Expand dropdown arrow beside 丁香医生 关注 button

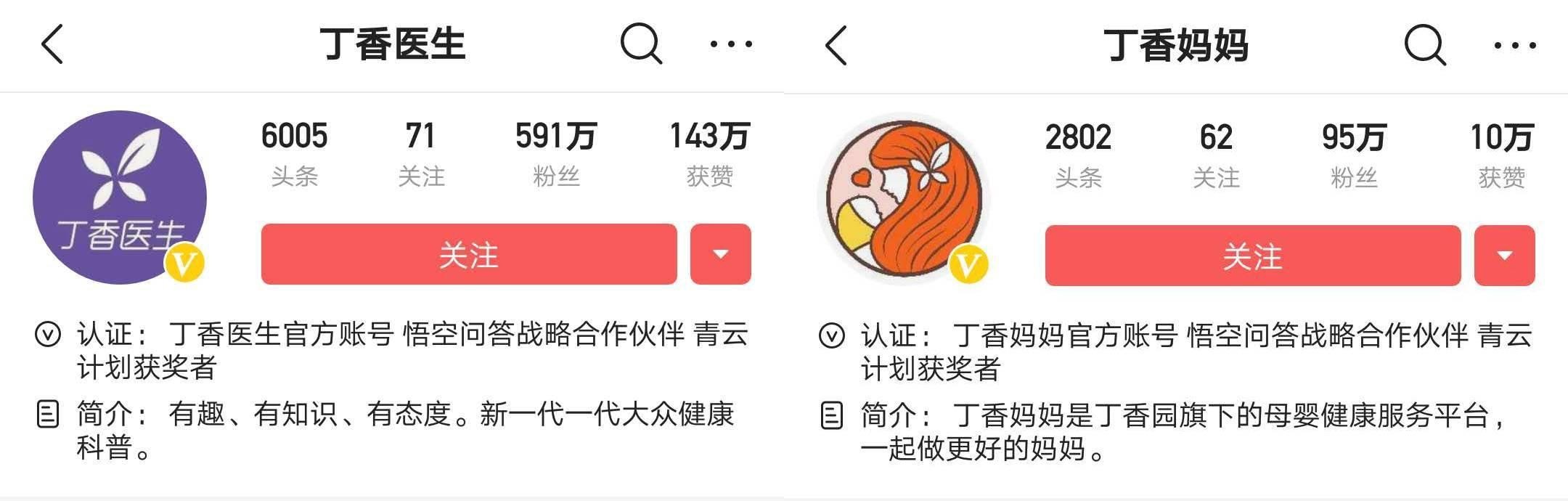720,254
